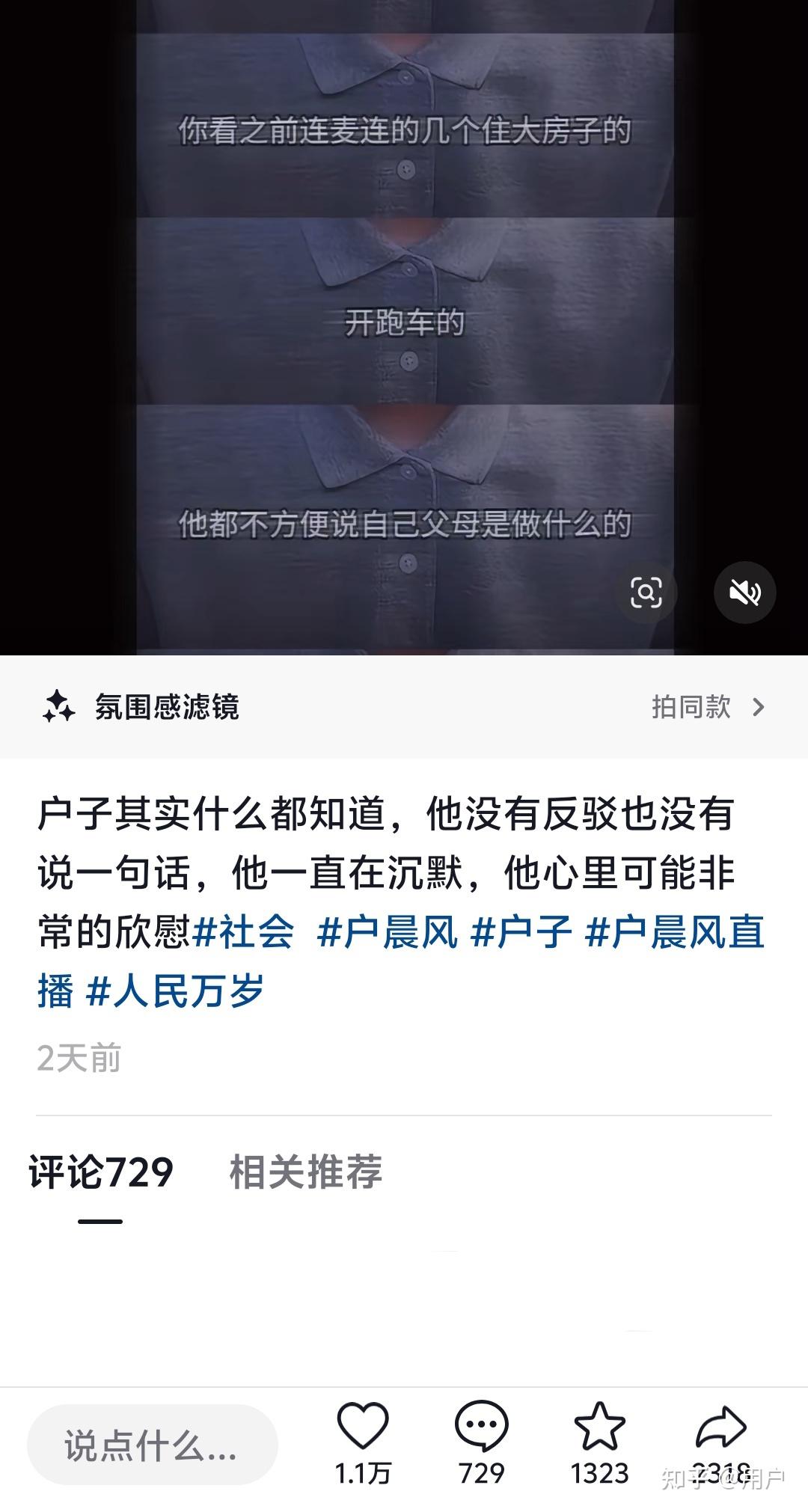Tap the 说点什么 comment input box
Viewport: 808px width, 1512px height.
(152, 1445)
